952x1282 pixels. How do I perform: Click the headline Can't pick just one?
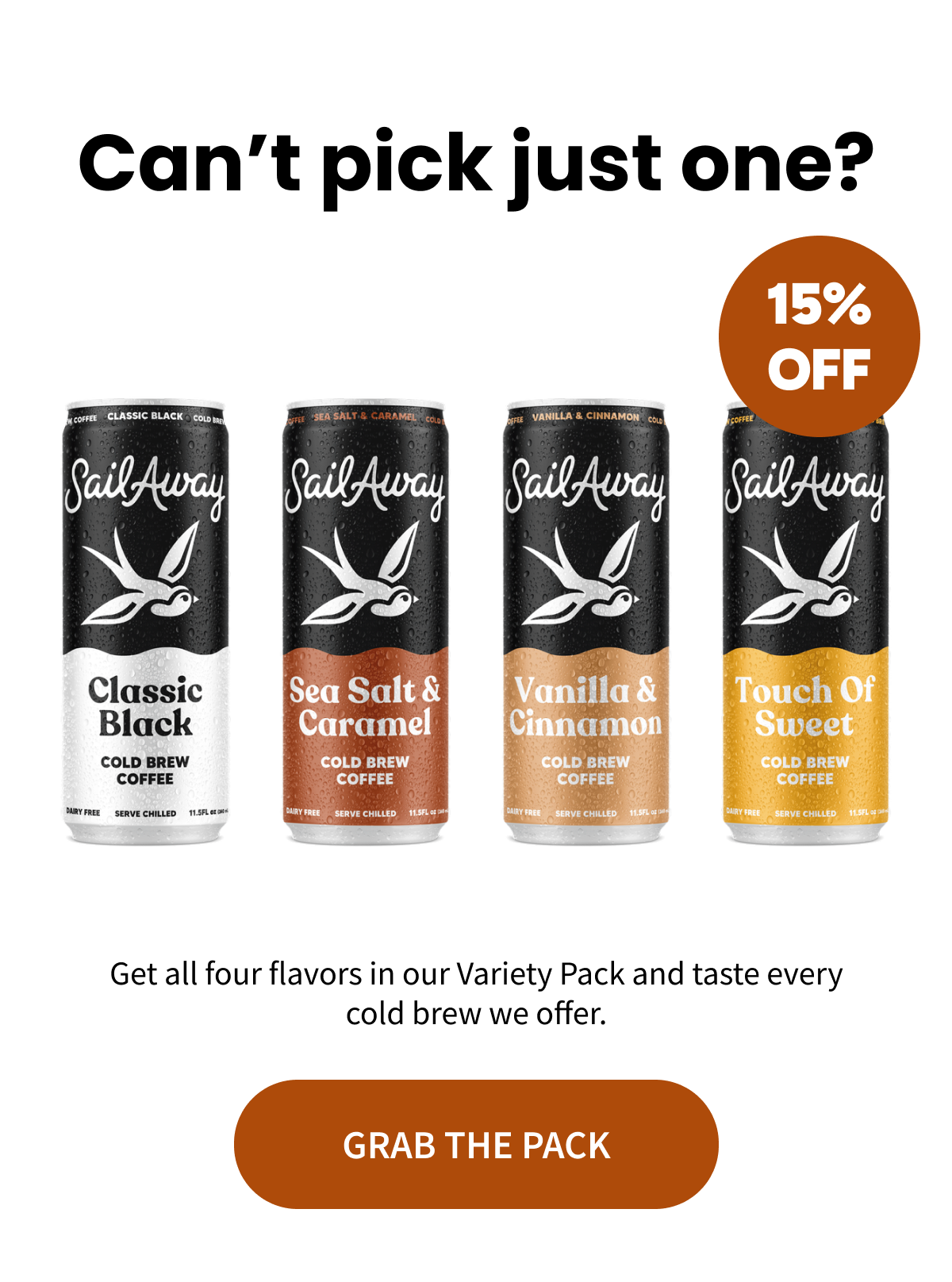pyautogui.click(x=476, y=167)
